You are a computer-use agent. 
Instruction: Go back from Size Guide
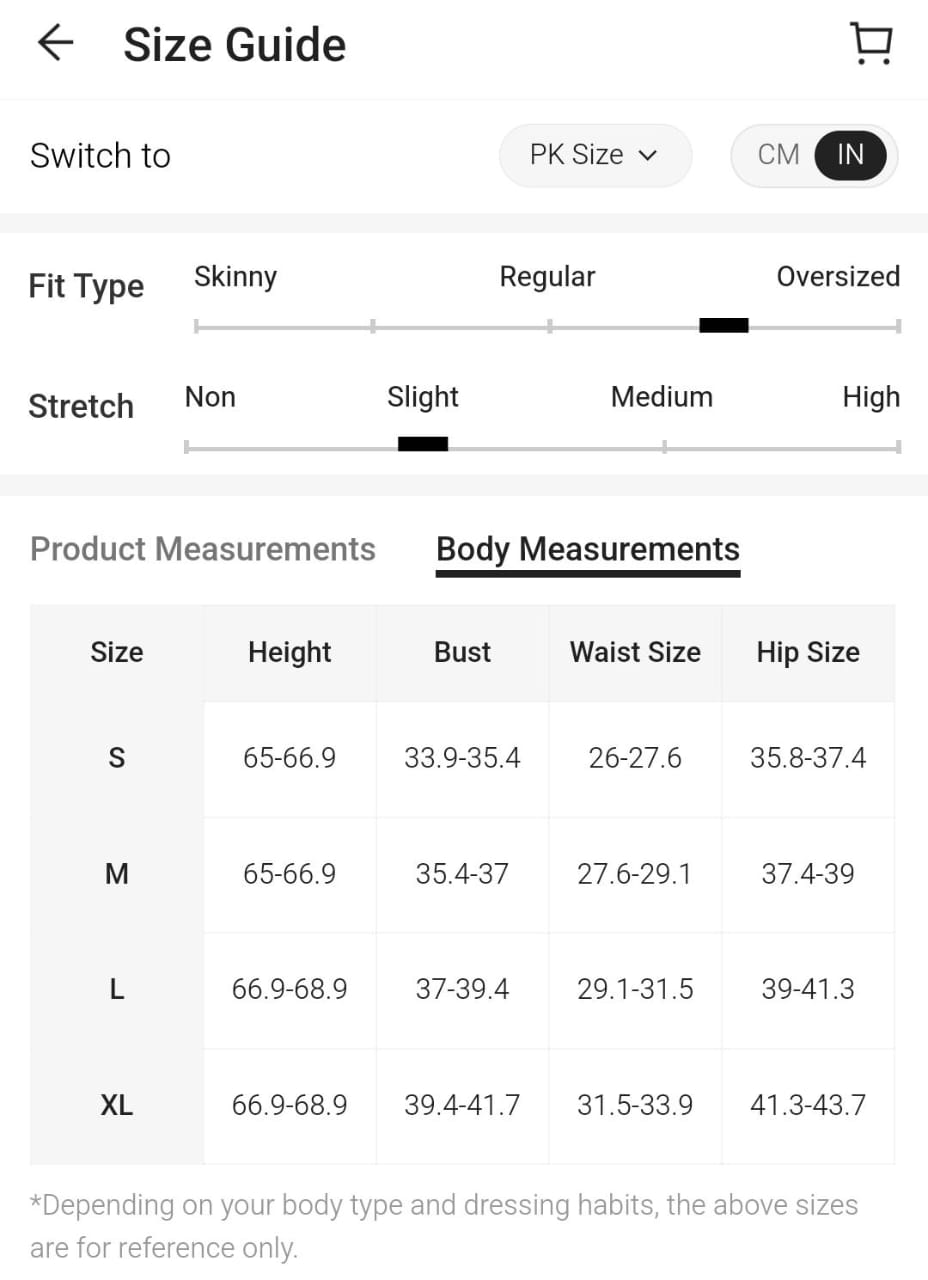[55, 44]
